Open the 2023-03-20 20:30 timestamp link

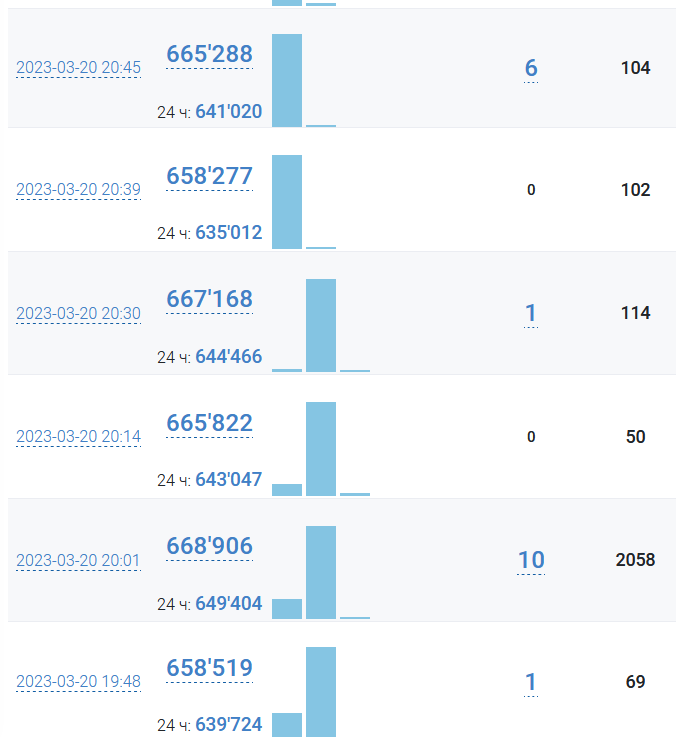click(78, 314)
